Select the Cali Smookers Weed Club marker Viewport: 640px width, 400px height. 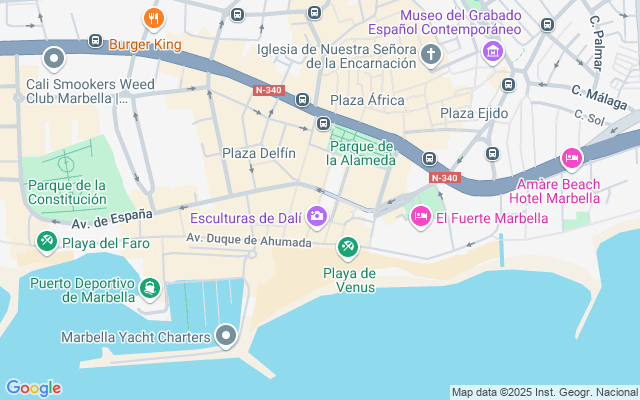(54, 59)
